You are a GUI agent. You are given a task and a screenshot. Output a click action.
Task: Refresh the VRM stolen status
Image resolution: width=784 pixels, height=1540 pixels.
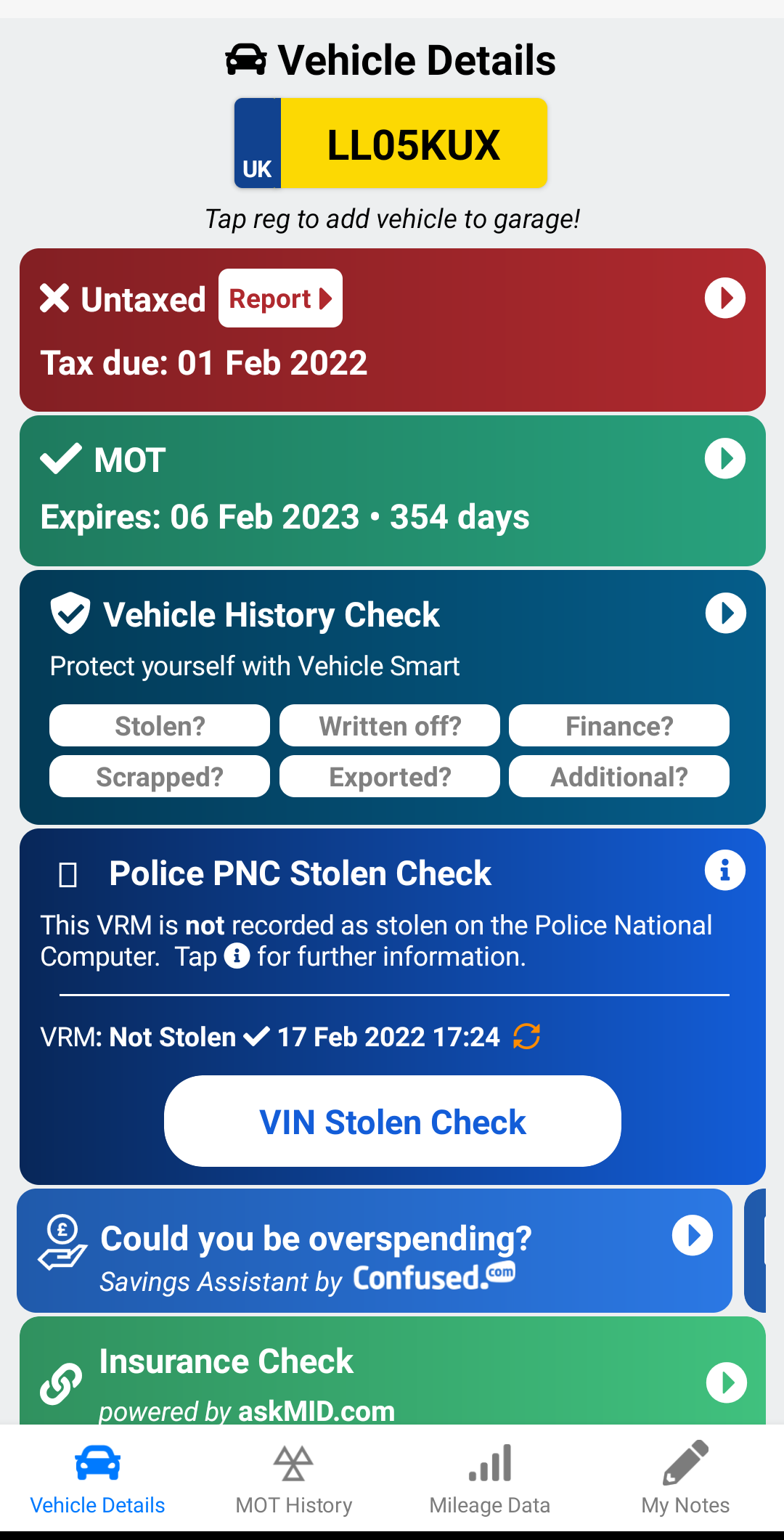point(526,1036)
